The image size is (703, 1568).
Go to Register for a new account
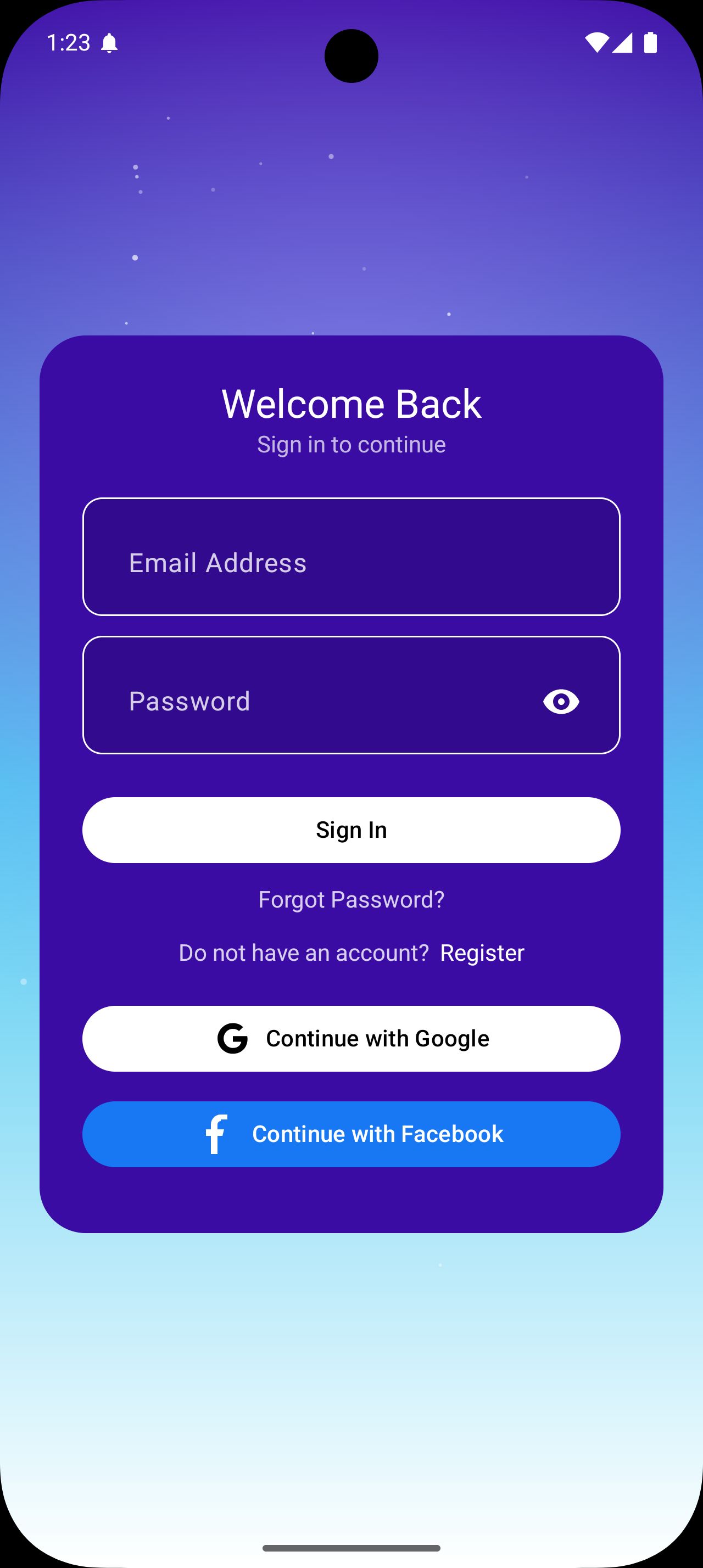click(x=482, y=953)
